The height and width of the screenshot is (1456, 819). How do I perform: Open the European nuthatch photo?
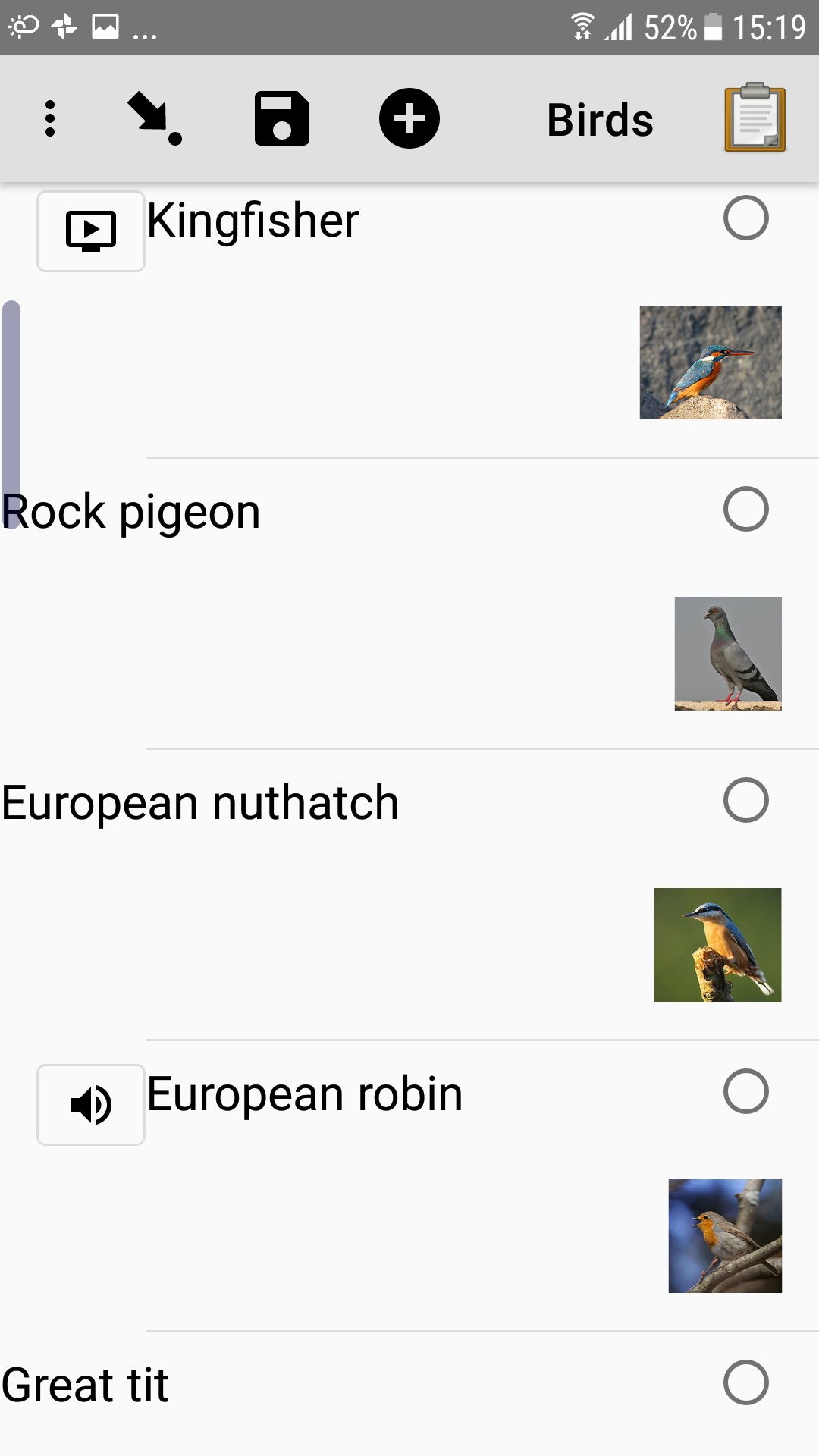(717, 944)
